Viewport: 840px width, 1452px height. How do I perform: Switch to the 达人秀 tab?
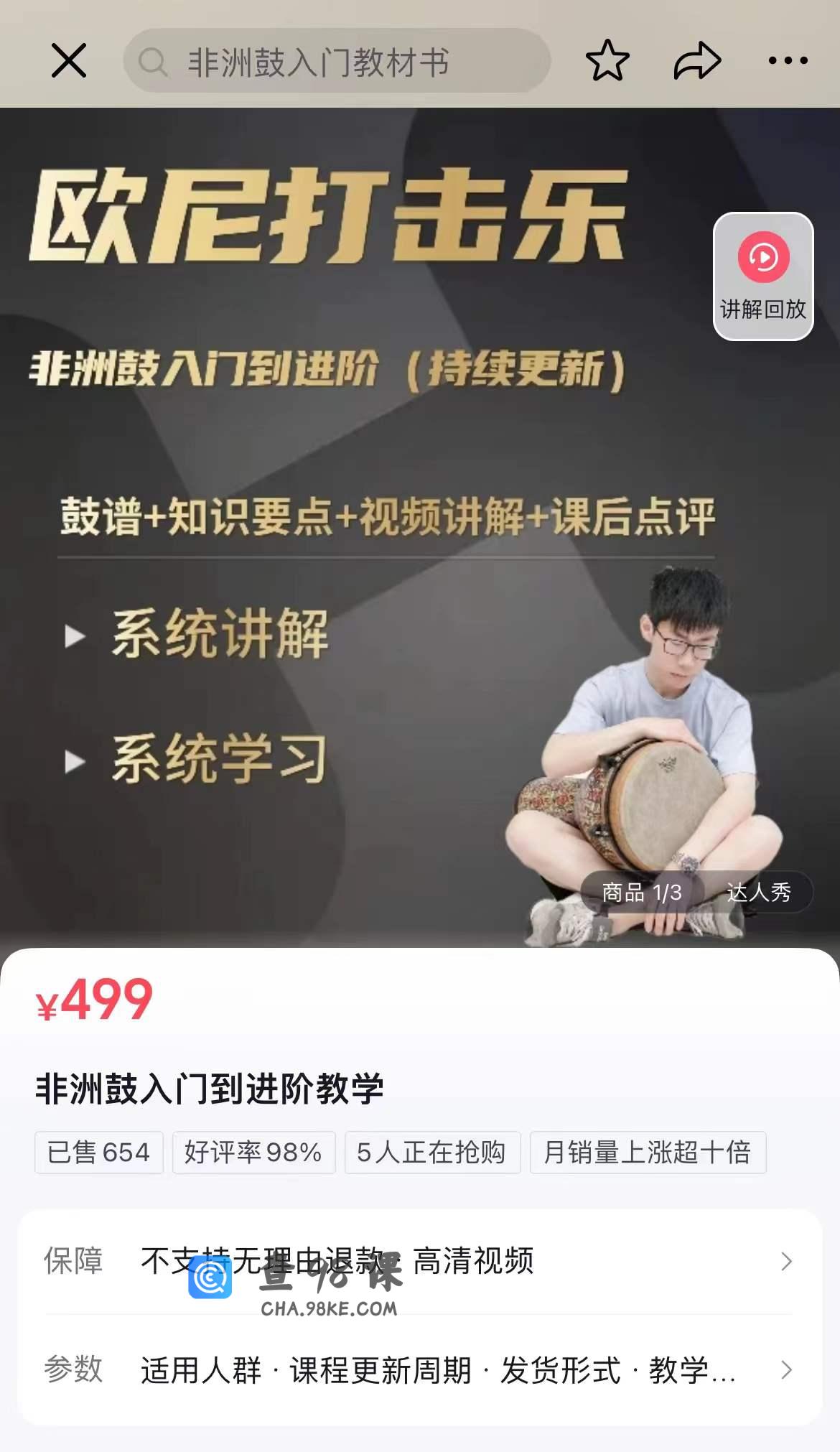tap(759, 892)
